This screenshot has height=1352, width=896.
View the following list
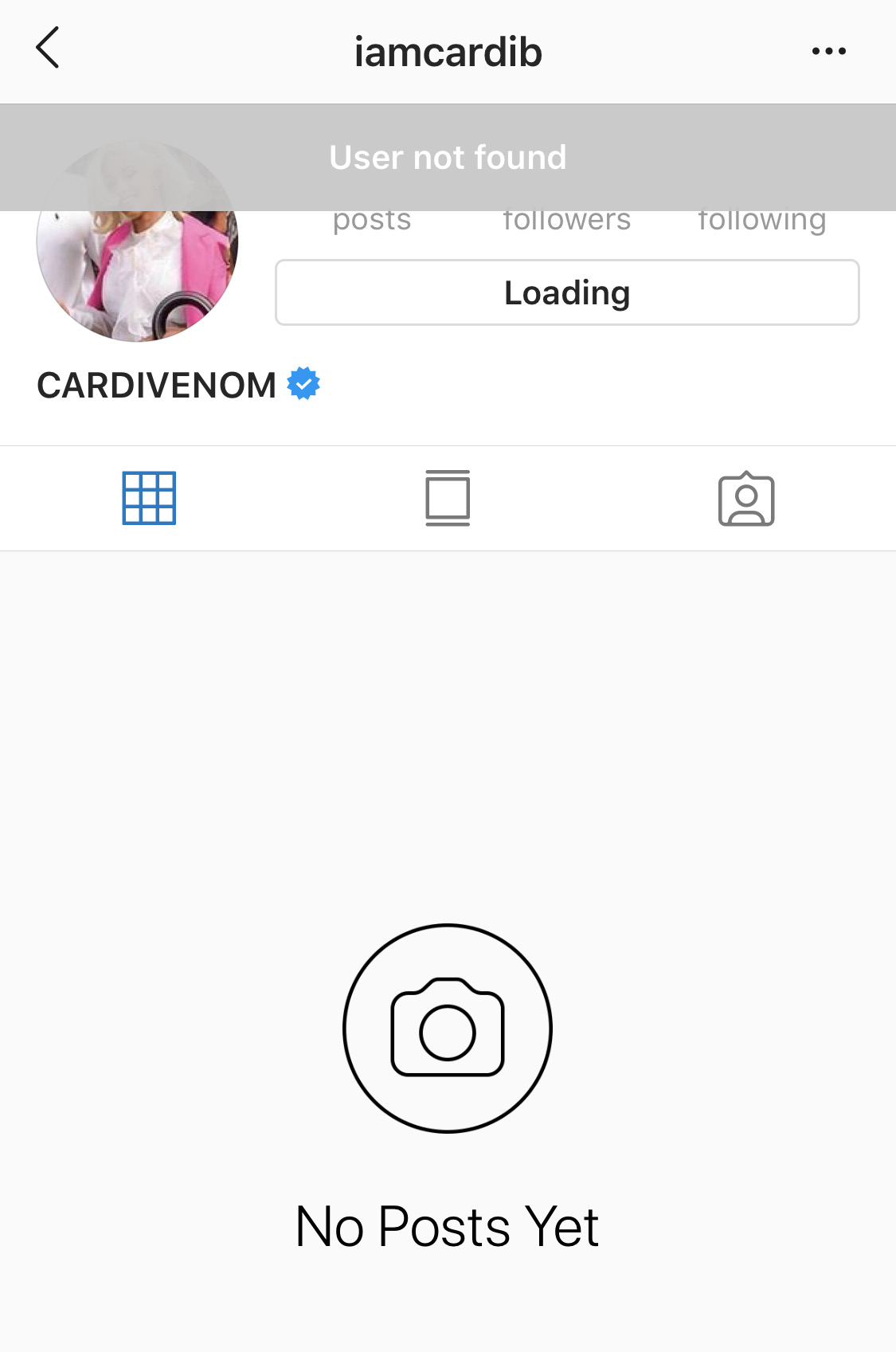tap(762, 220)
